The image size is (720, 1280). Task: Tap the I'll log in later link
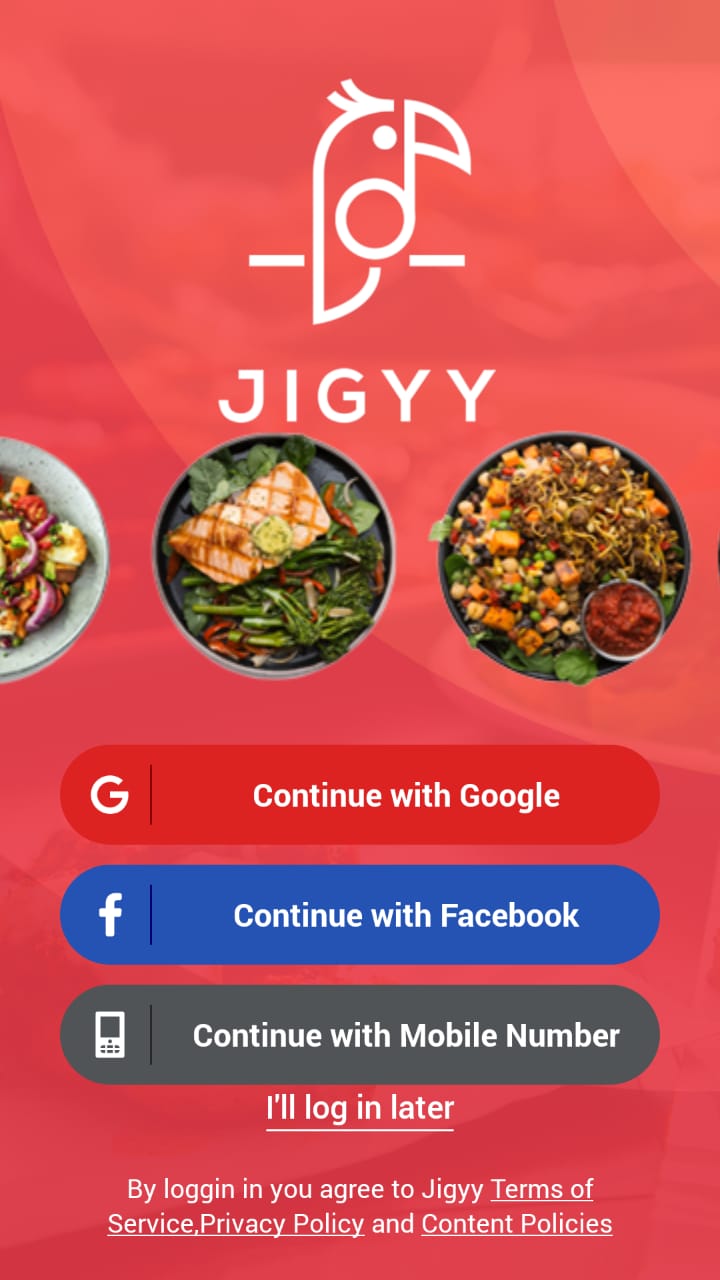coord(360,1108)
